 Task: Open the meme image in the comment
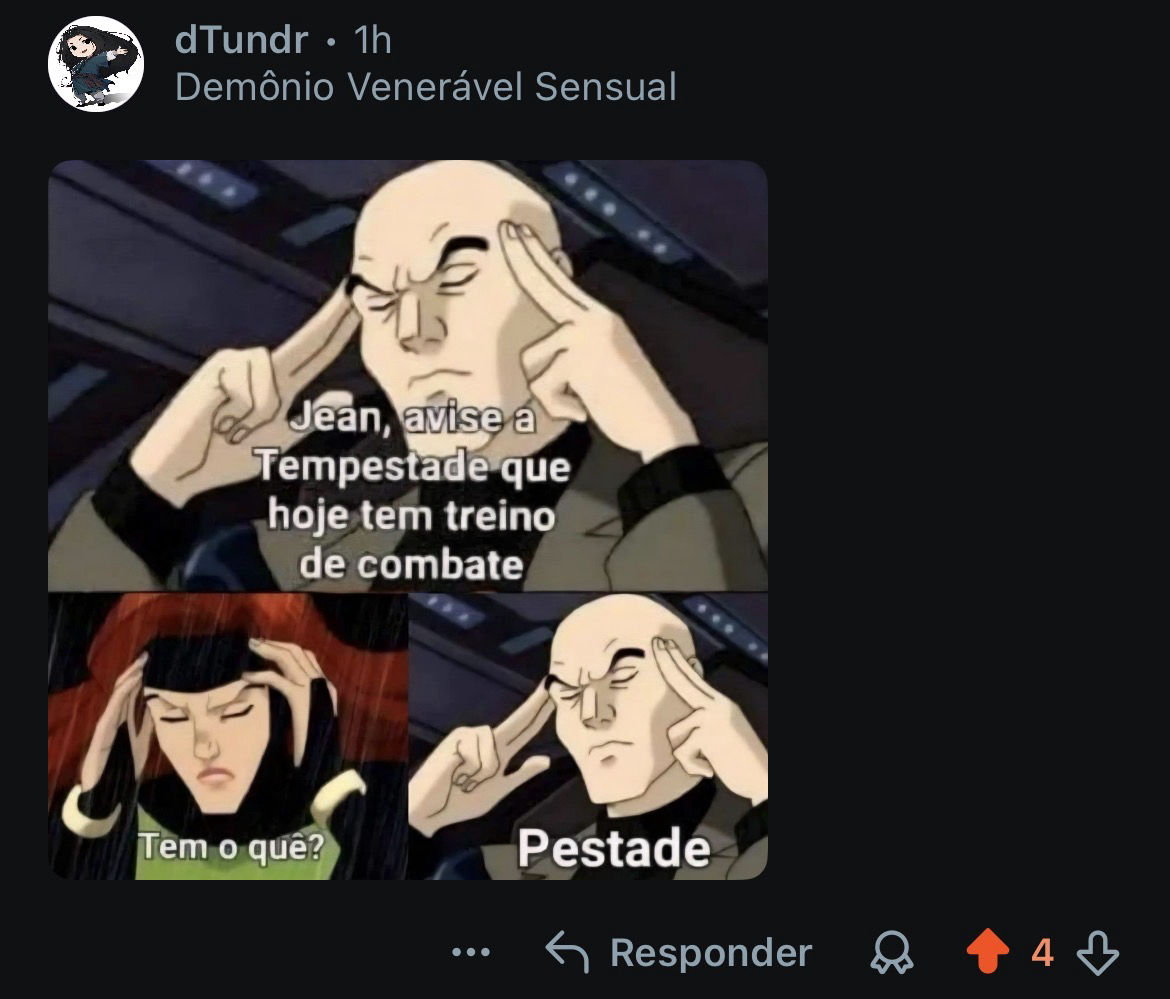[x=408, y=519]
